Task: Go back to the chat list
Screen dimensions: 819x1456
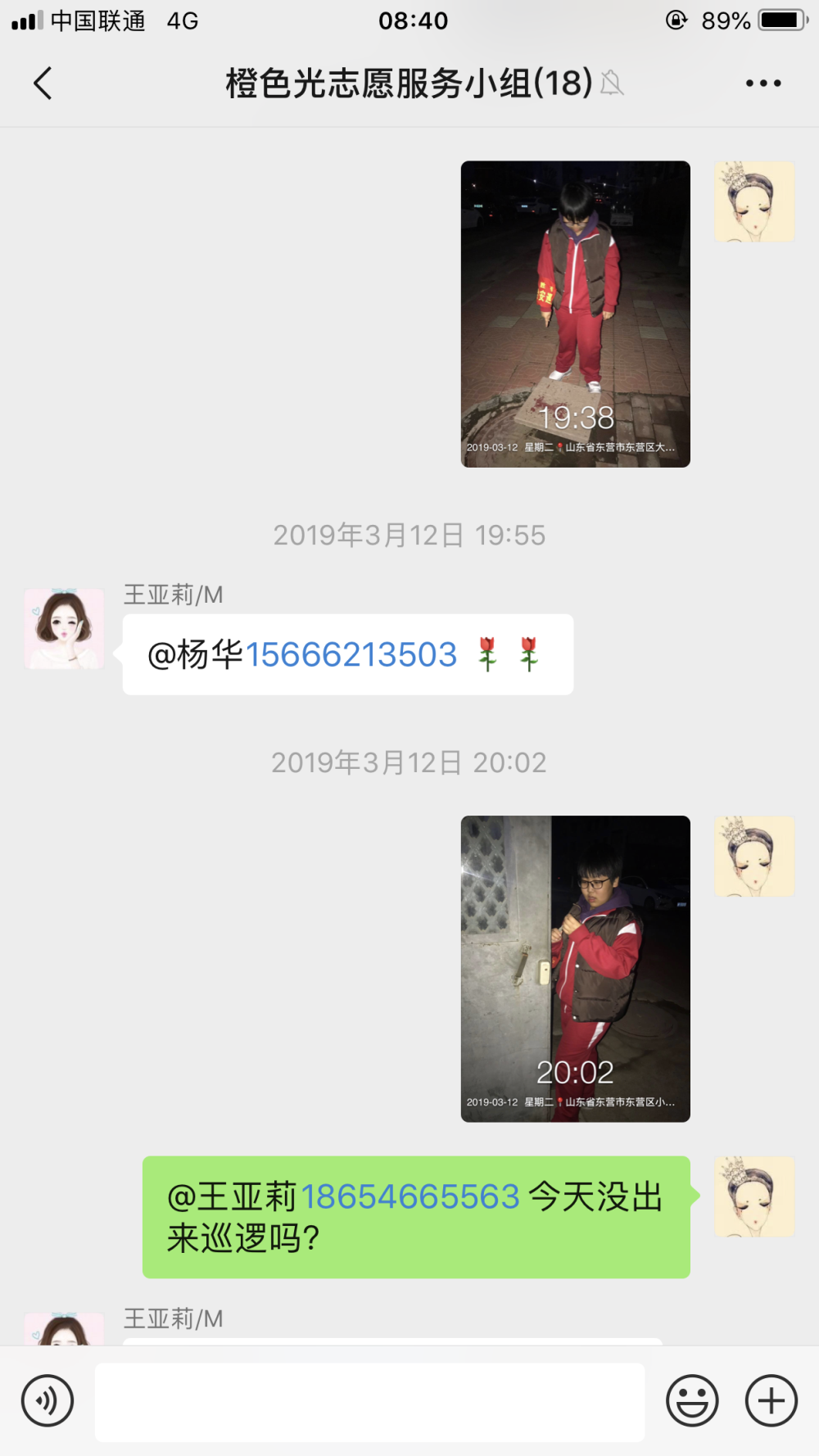Action: coord(43,84)
